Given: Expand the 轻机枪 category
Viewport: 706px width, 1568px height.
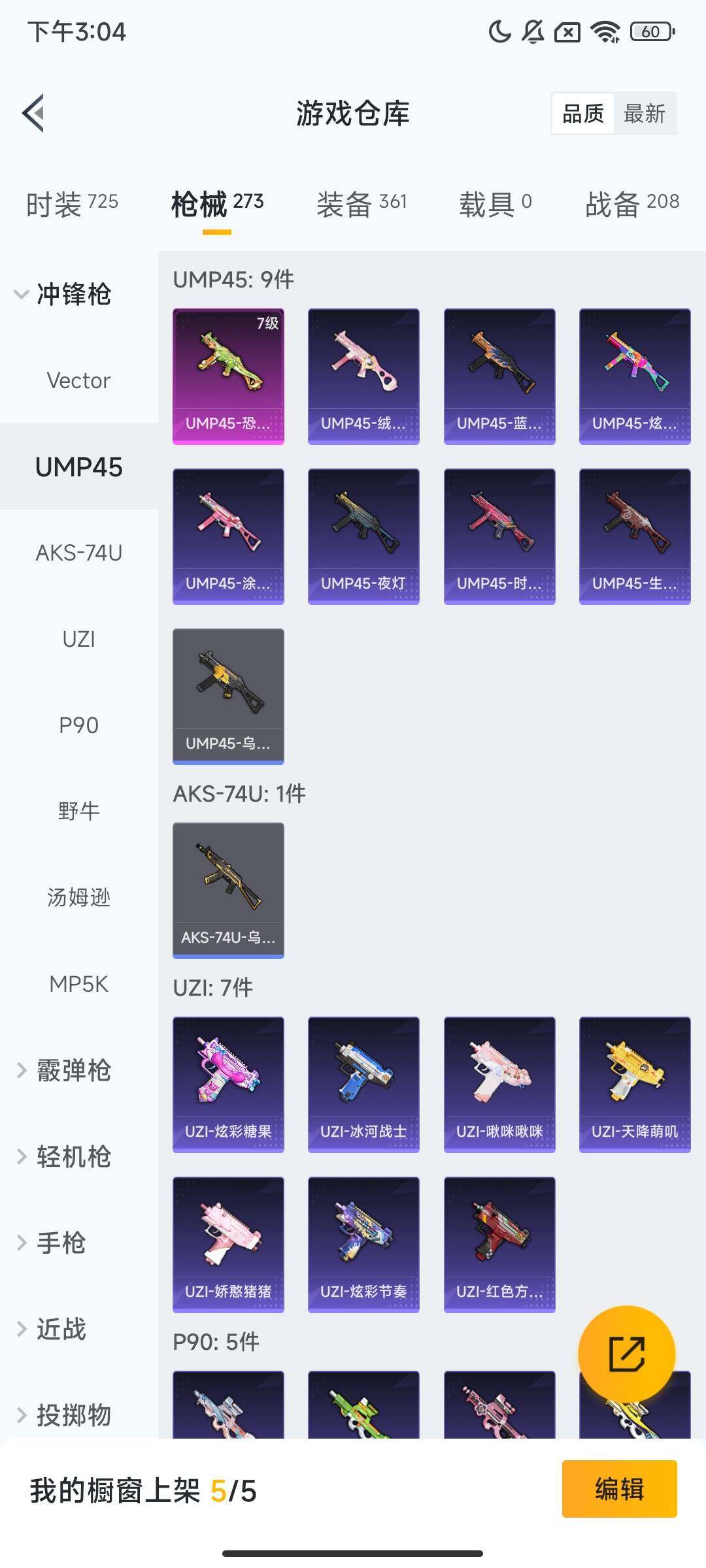Looking at the screenshot, I should click(x=65, y=1156).
